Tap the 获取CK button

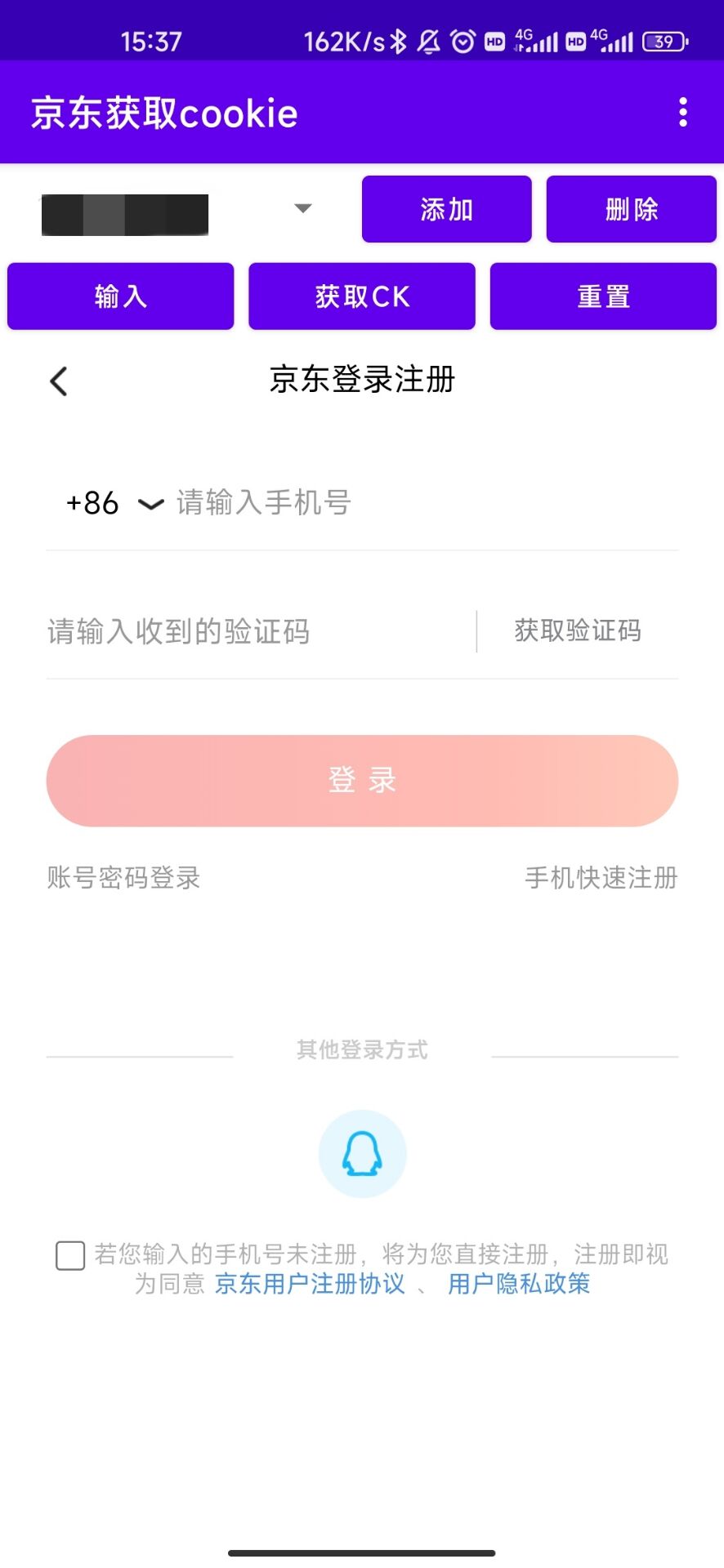click(362, 296)
